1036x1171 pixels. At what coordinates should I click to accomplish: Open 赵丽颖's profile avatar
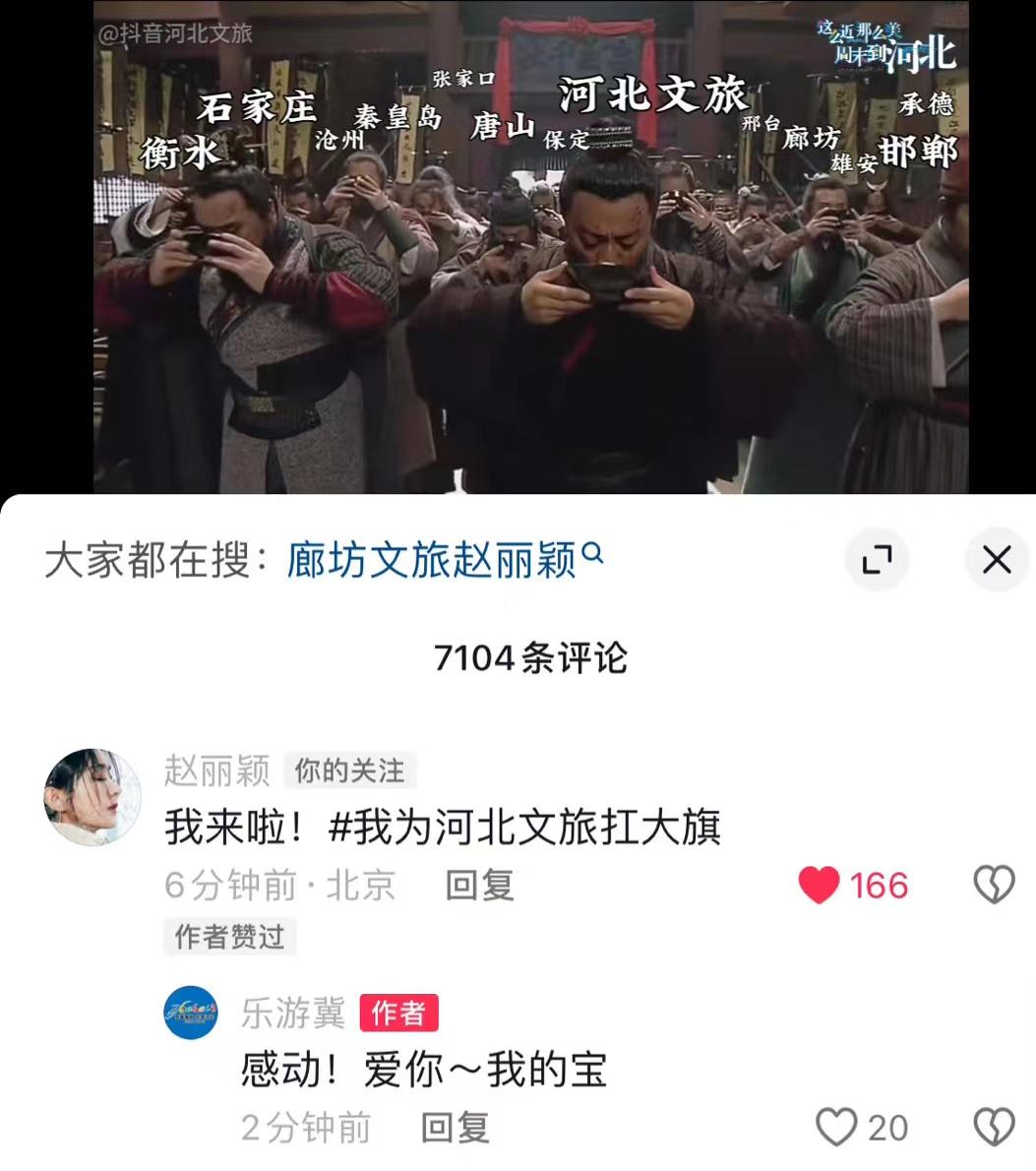pos(92,796)
